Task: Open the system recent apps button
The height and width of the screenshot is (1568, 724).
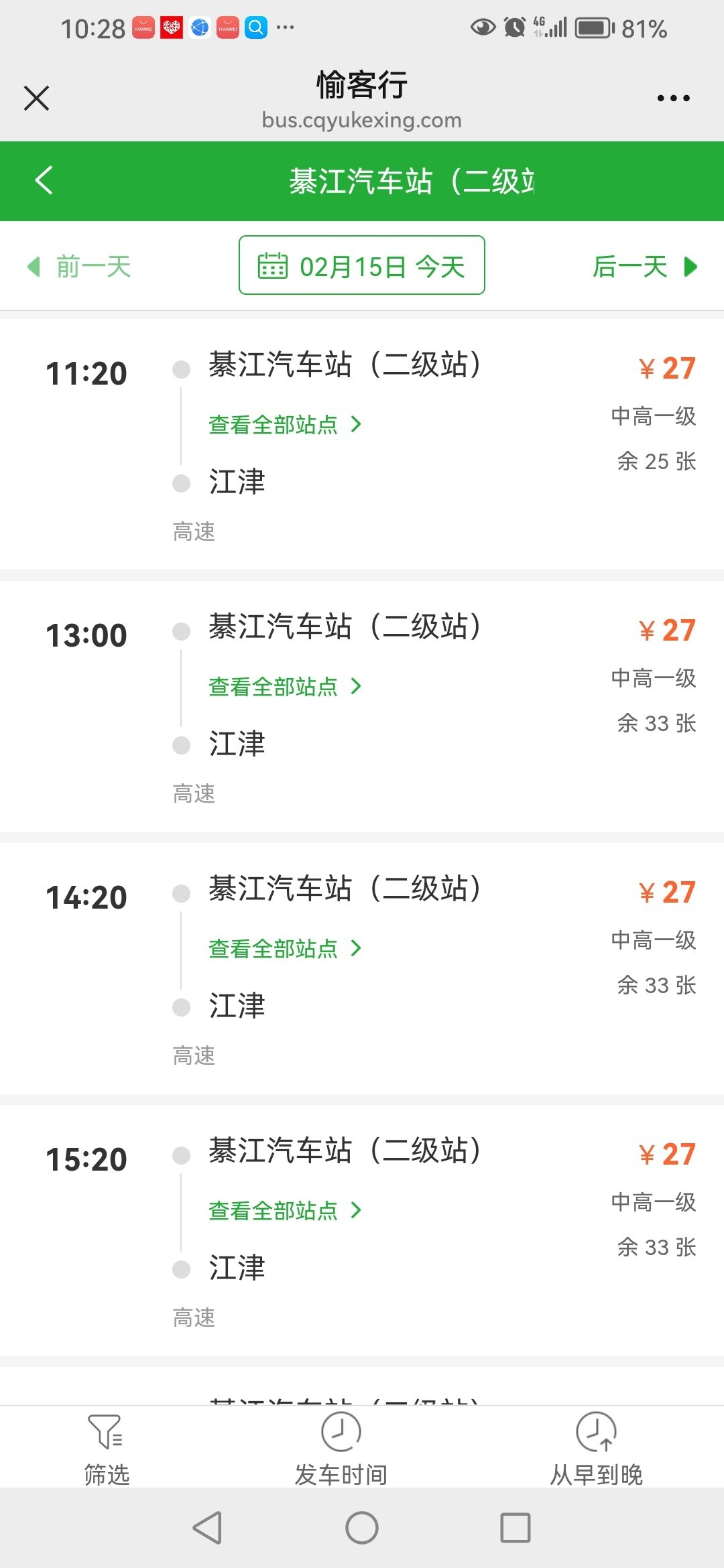Action: point(516,1528)
